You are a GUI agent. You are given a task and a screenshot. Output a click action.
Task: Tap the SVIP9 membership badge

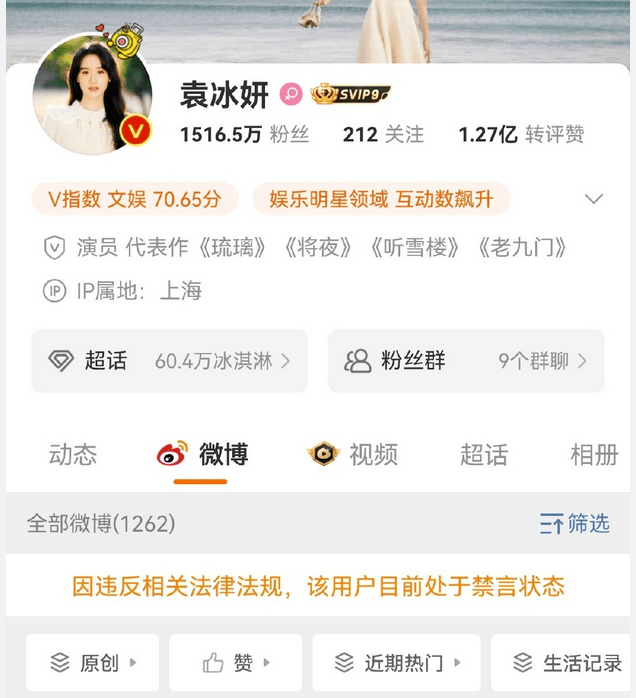(350, 95)
